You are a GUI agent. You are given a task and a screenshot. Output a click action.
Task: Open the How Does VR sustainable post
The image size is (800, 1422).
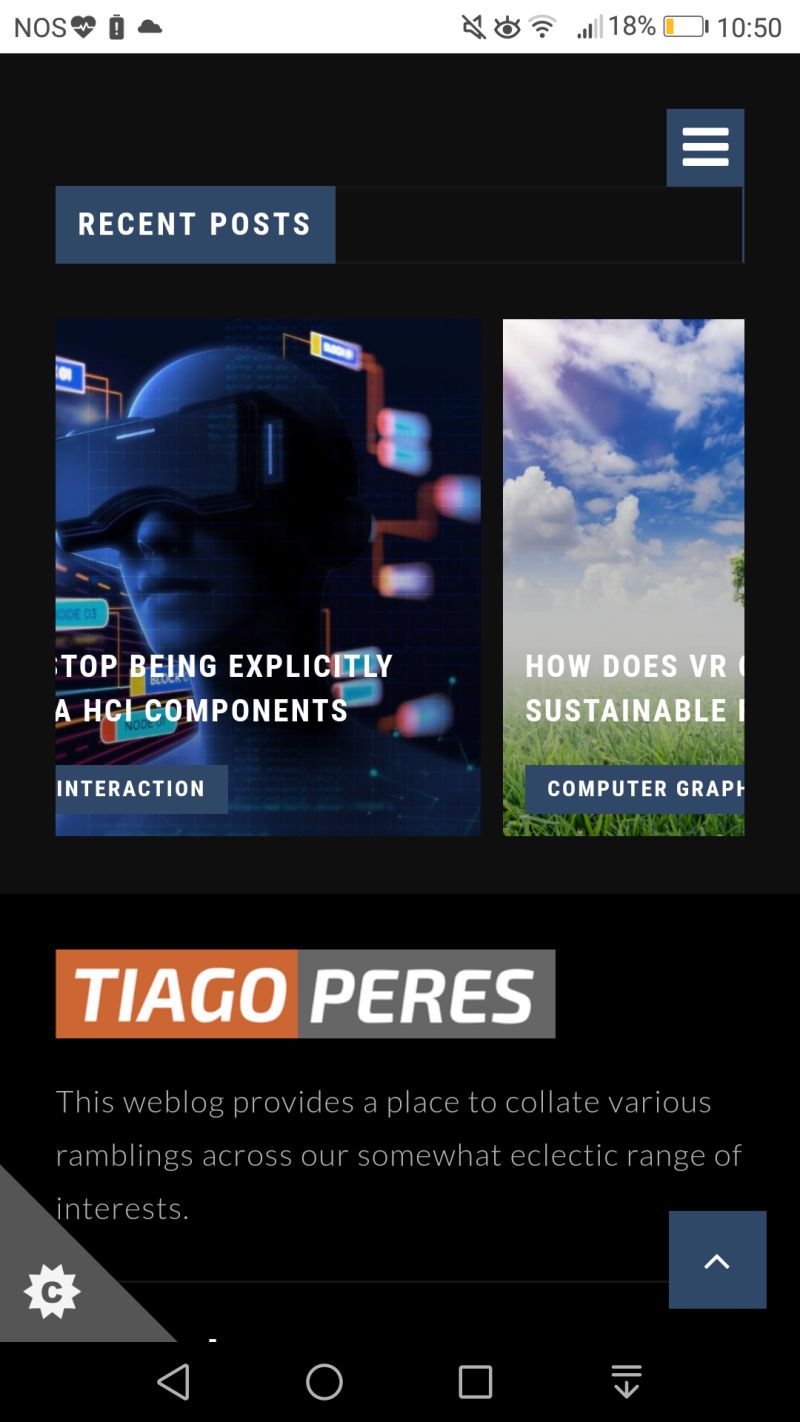click(634, 688)
